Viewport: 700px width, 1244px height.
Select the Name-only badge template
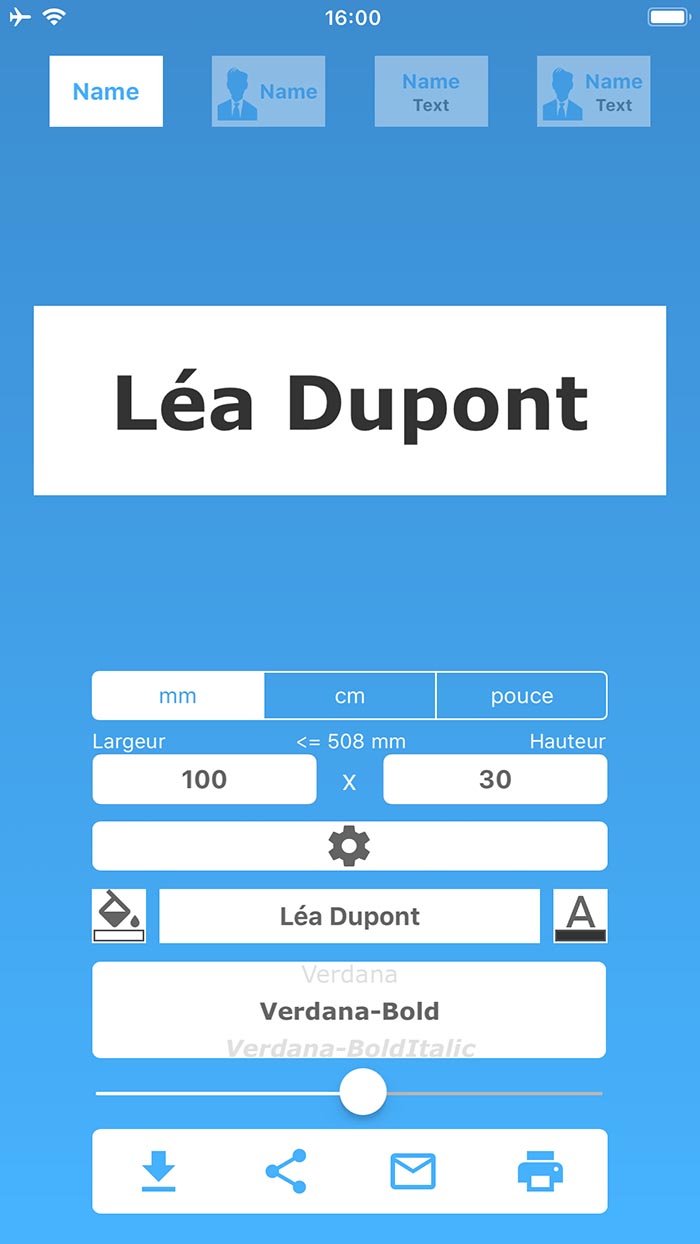106,91
